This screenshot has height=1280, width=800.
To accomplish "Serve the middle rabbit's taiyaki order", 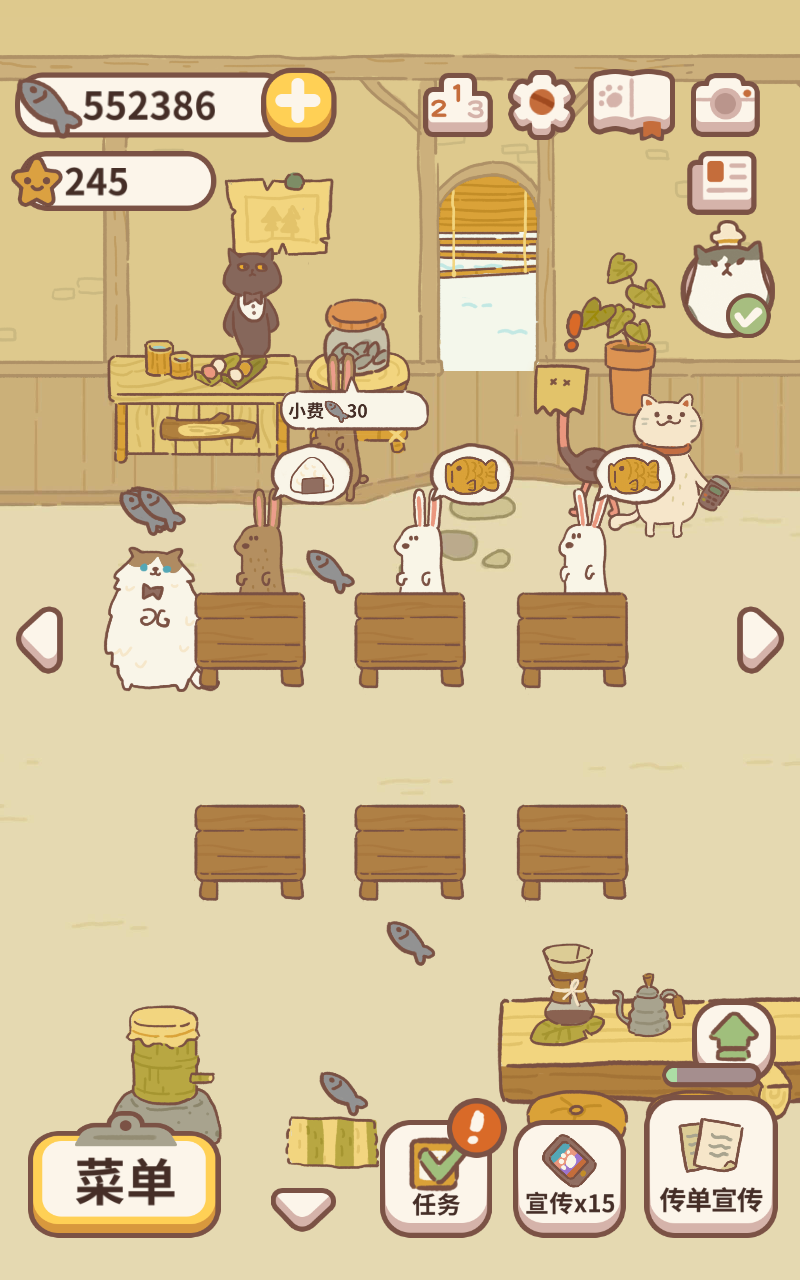I will click(471, 474).
